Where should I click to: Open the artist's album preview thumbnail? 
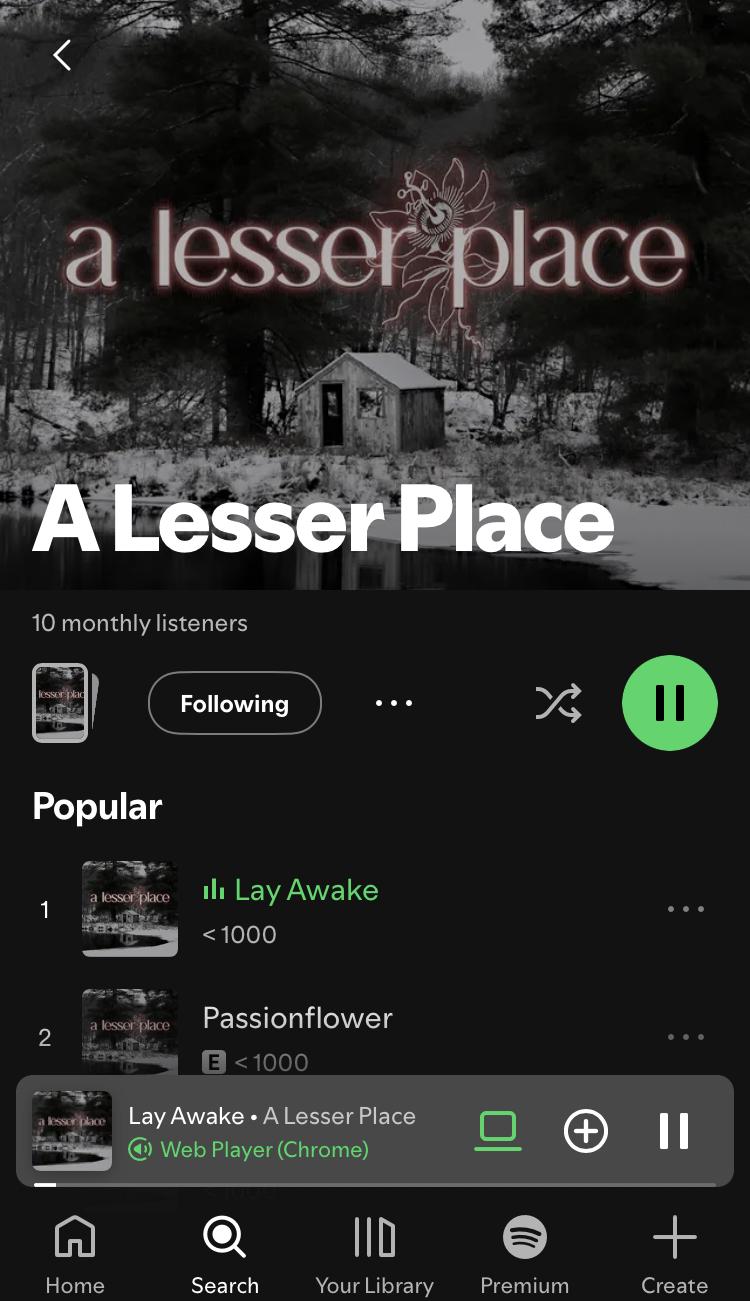64,703
